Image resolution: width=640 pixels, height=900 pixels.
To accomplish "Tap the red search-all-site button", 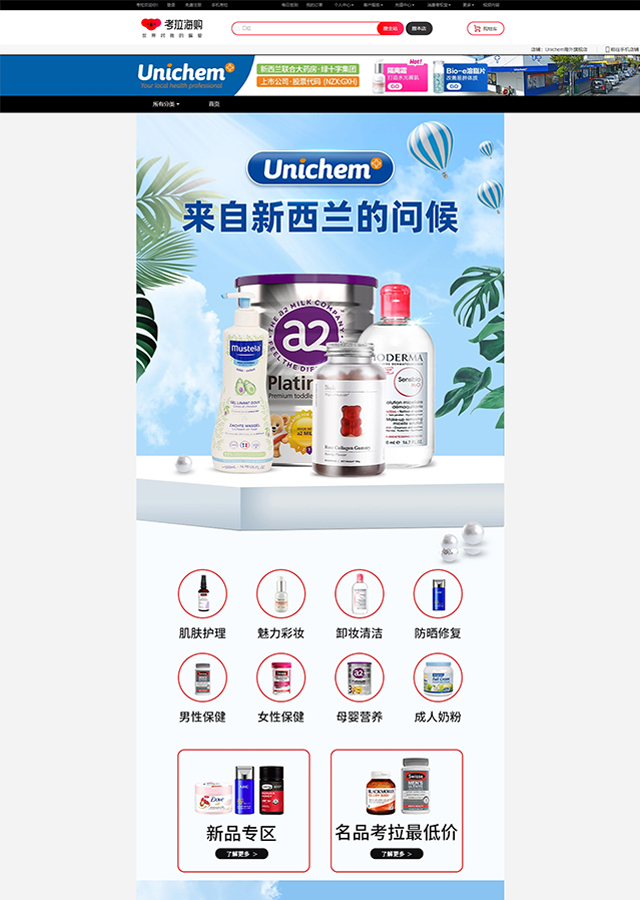I will pyautogui.click(x=391, y=29).
